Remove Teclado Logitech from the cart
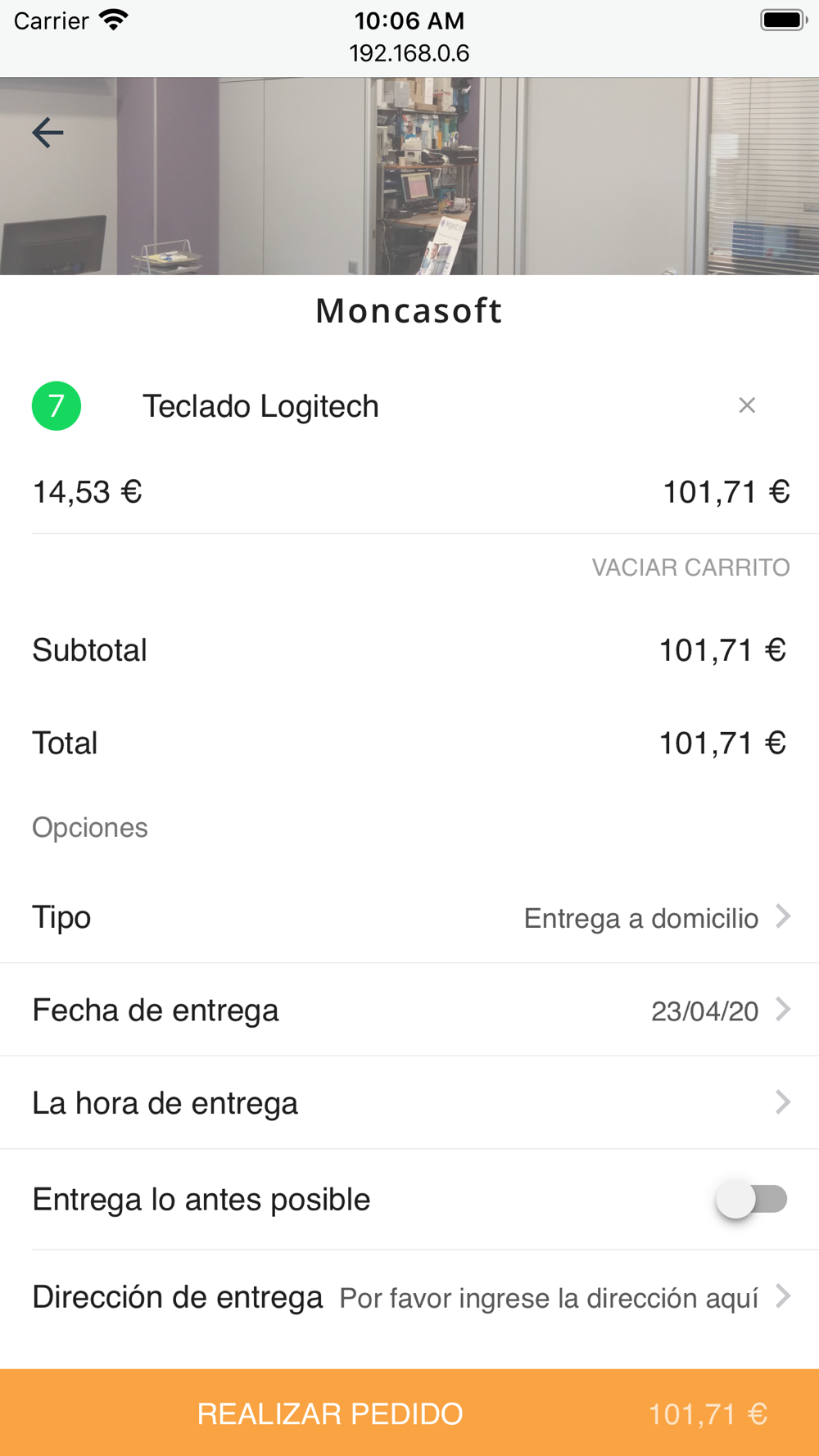This screenshot has height=1456, width=819. coord(746,405)
